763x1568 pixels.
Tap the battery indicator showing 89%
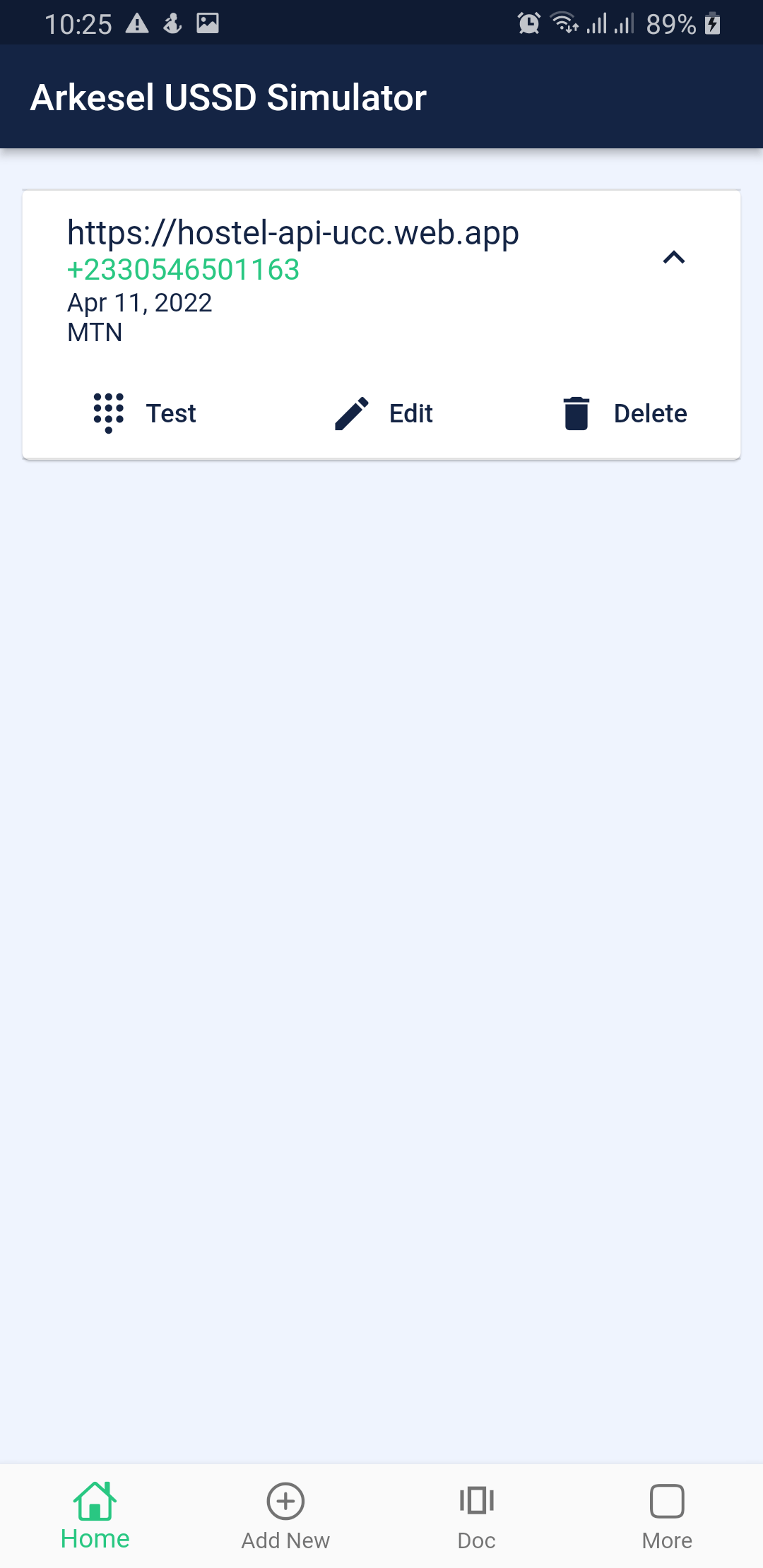pos(671,23)
